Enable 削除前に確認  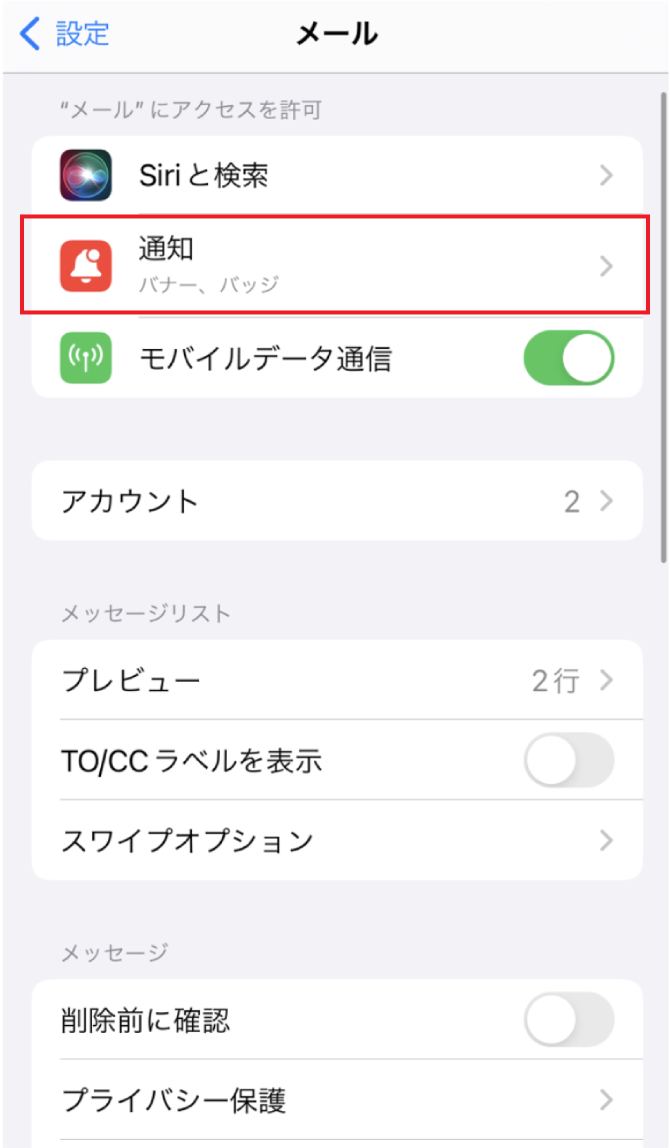(x=568, y=1020)
